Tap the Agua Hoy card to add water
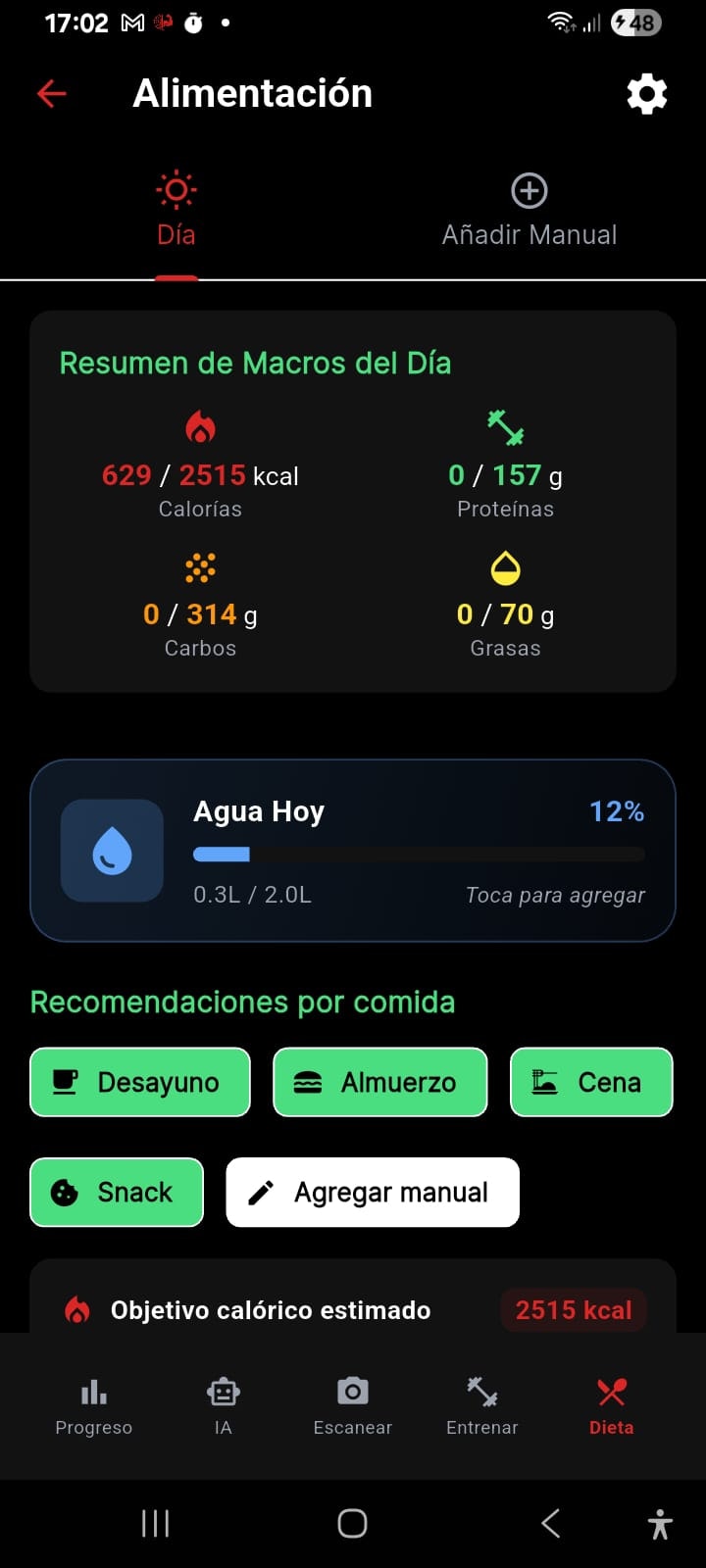 pyautogui.click(x=353, y=851)
